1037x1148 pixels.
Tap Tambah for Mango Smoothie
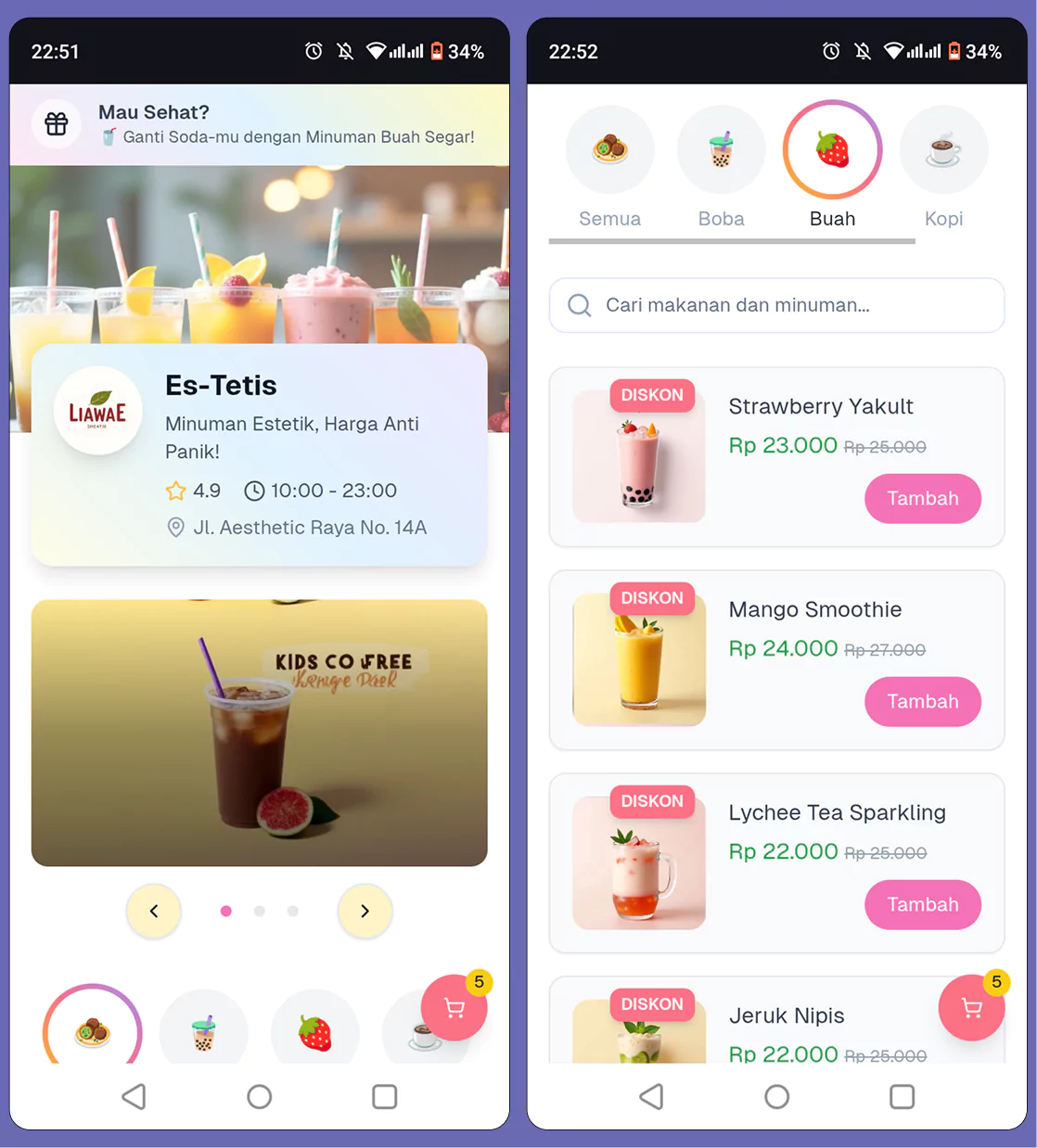pyautogui.click(x=922, y=702)
